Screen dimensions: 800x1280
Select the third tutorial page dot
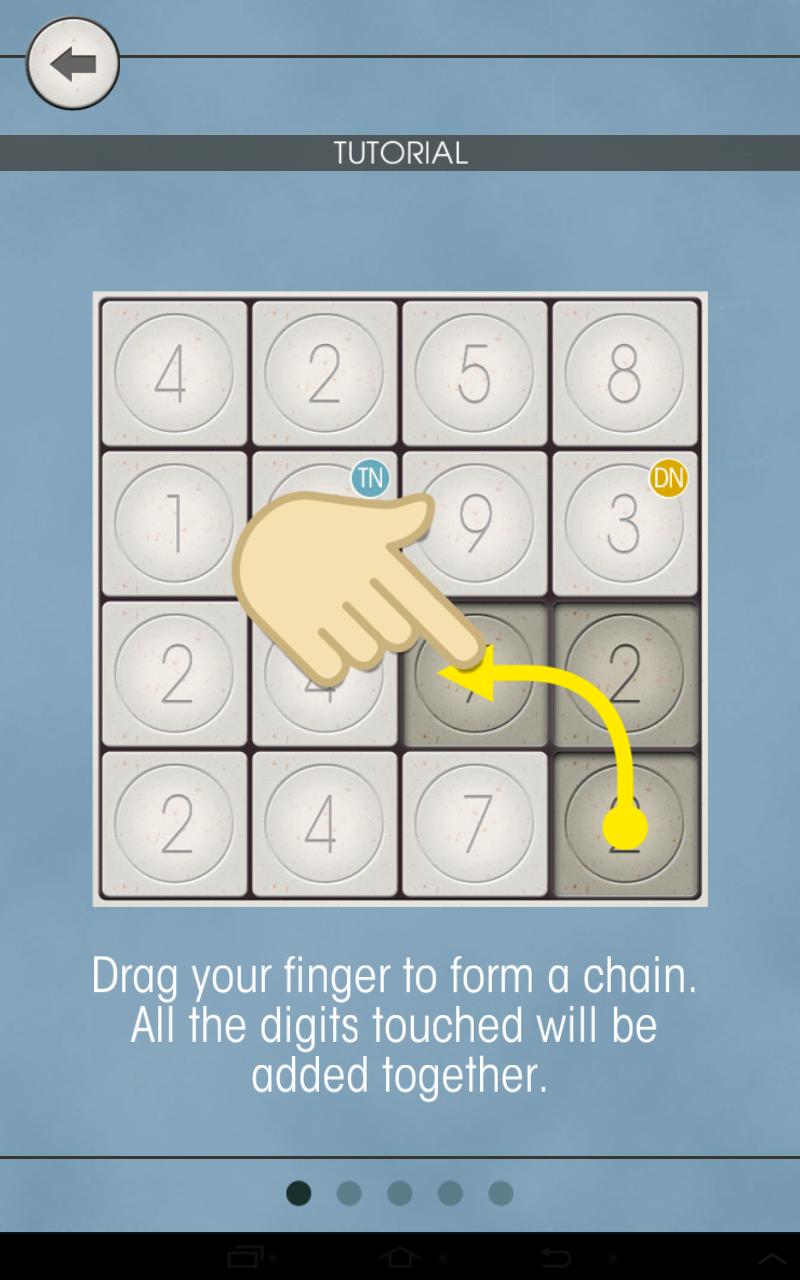(x=400, y=1193)
